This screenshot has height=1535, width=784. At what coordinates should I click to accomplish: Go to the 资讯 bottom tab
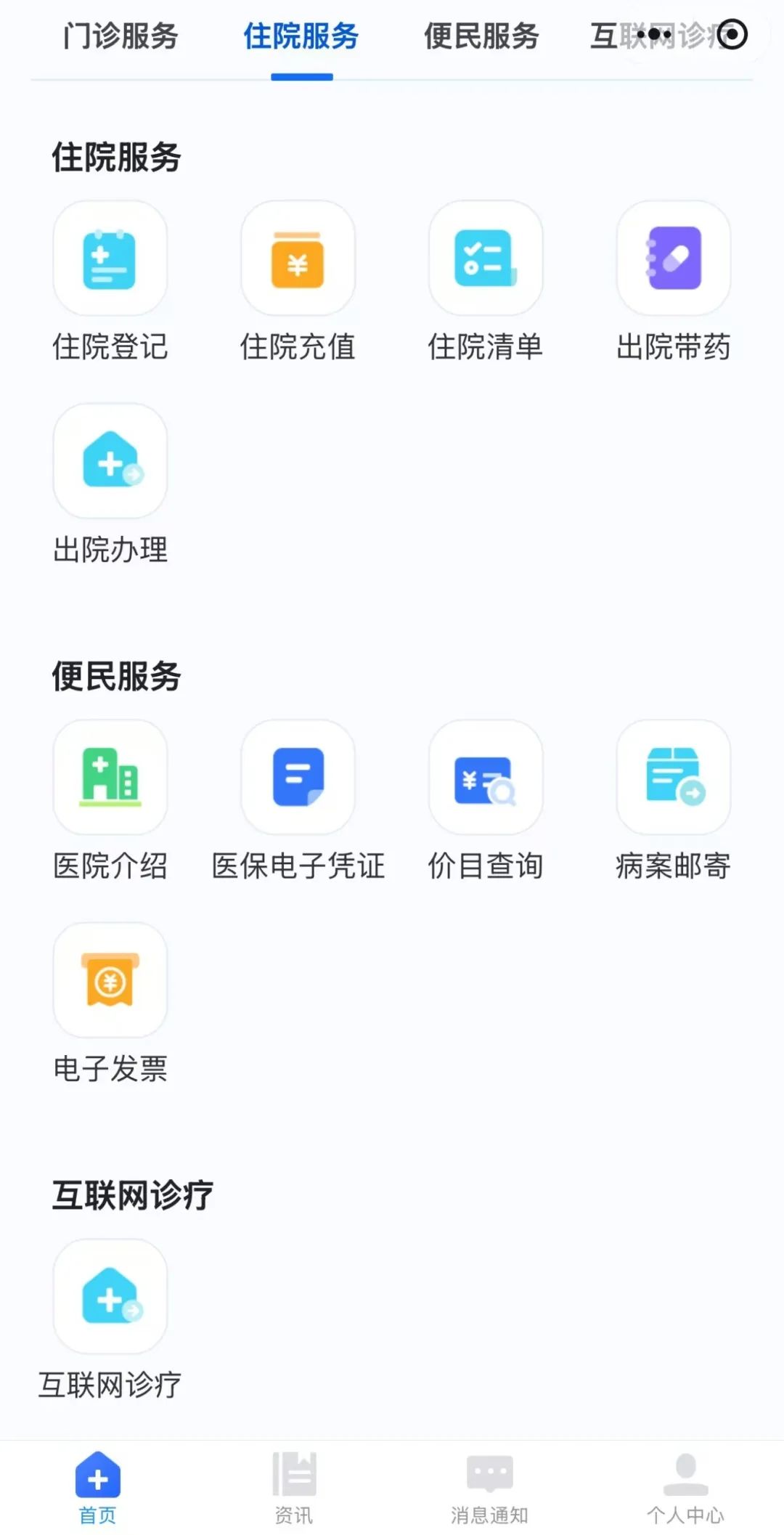coord(294,1489)
